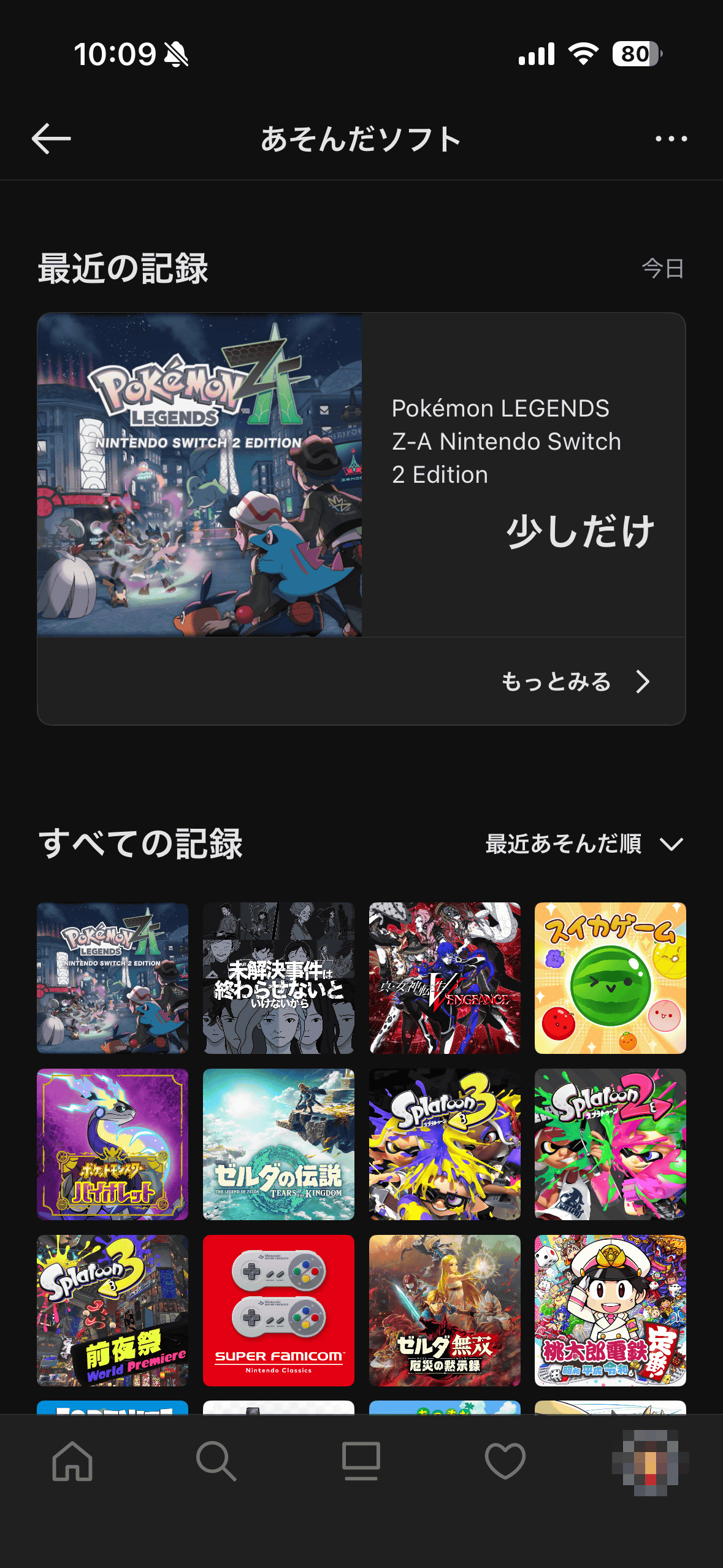This screenshot has height=1568, width=723.
Task: Tap もっとみる to see more records
Action: coord(575,682)
